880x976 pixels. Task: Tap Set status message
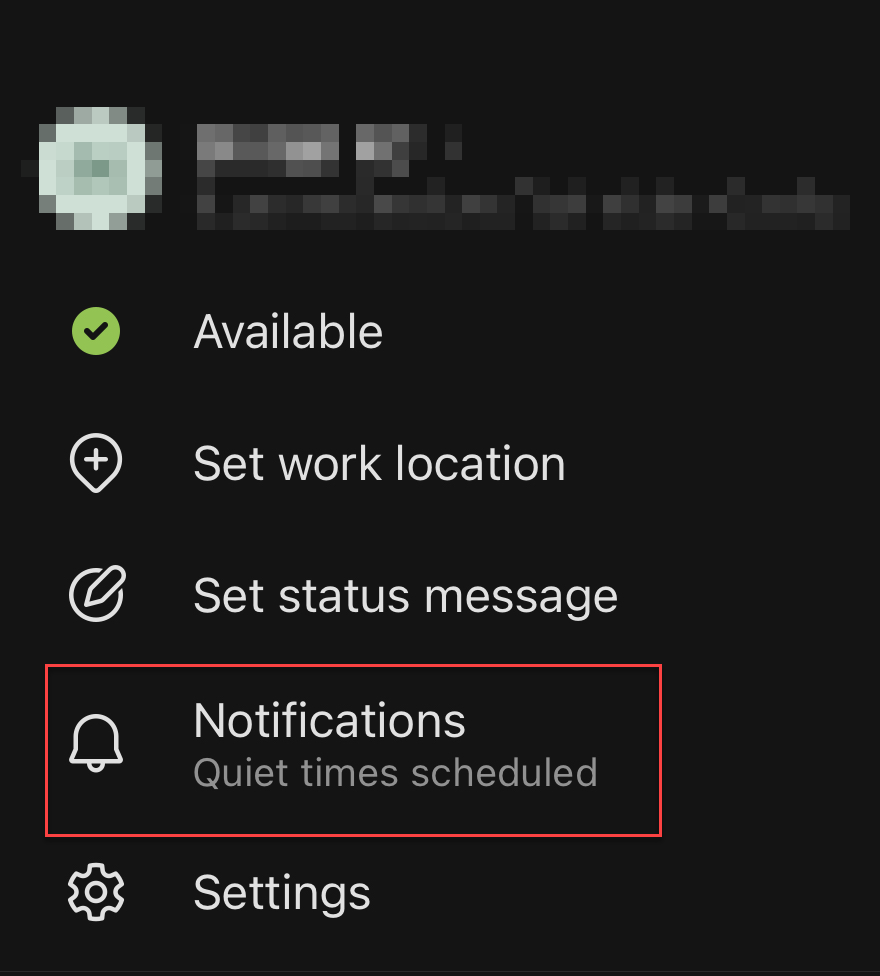(x=404, y=596)
